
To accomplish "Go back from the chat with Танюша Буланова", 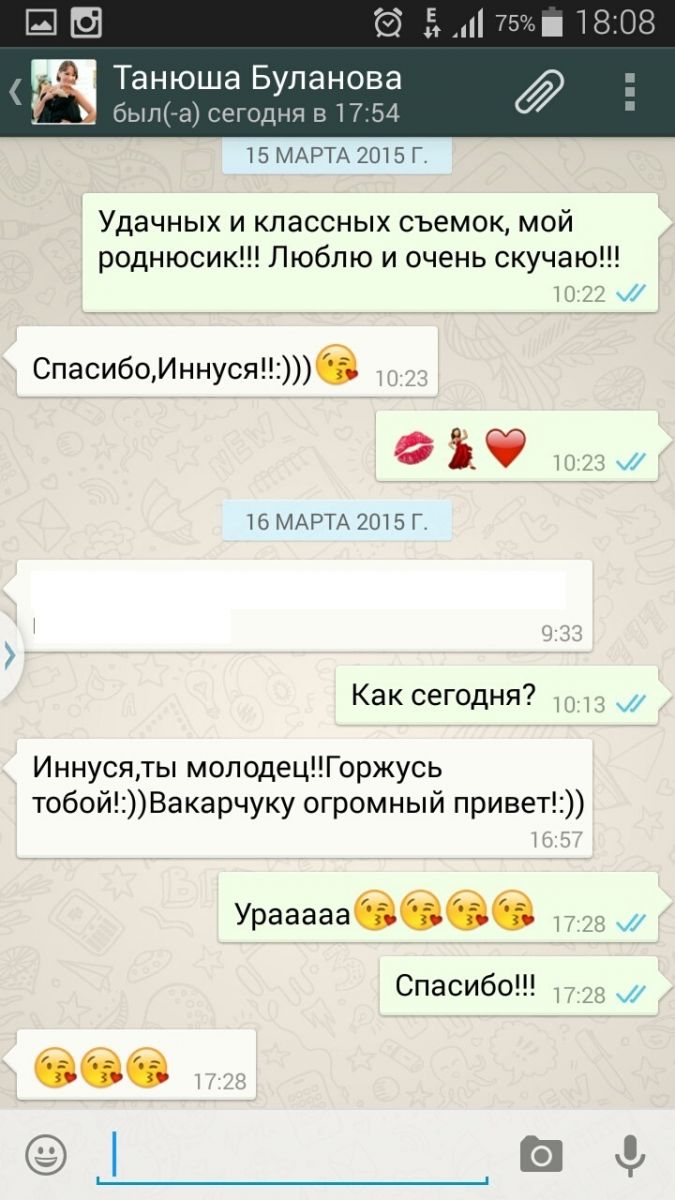I will [16, 92].
